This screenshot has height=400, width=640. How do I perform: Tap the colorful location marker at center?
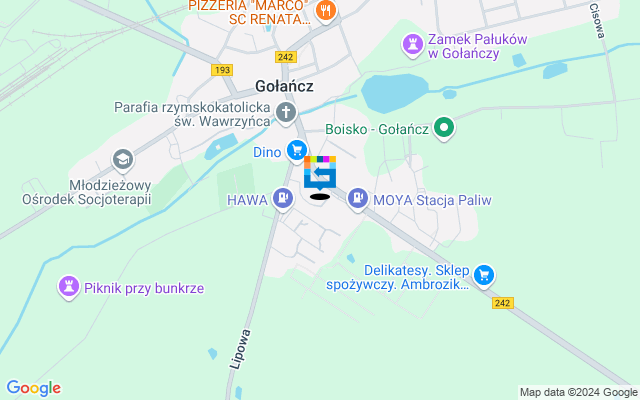pos(320,173)
